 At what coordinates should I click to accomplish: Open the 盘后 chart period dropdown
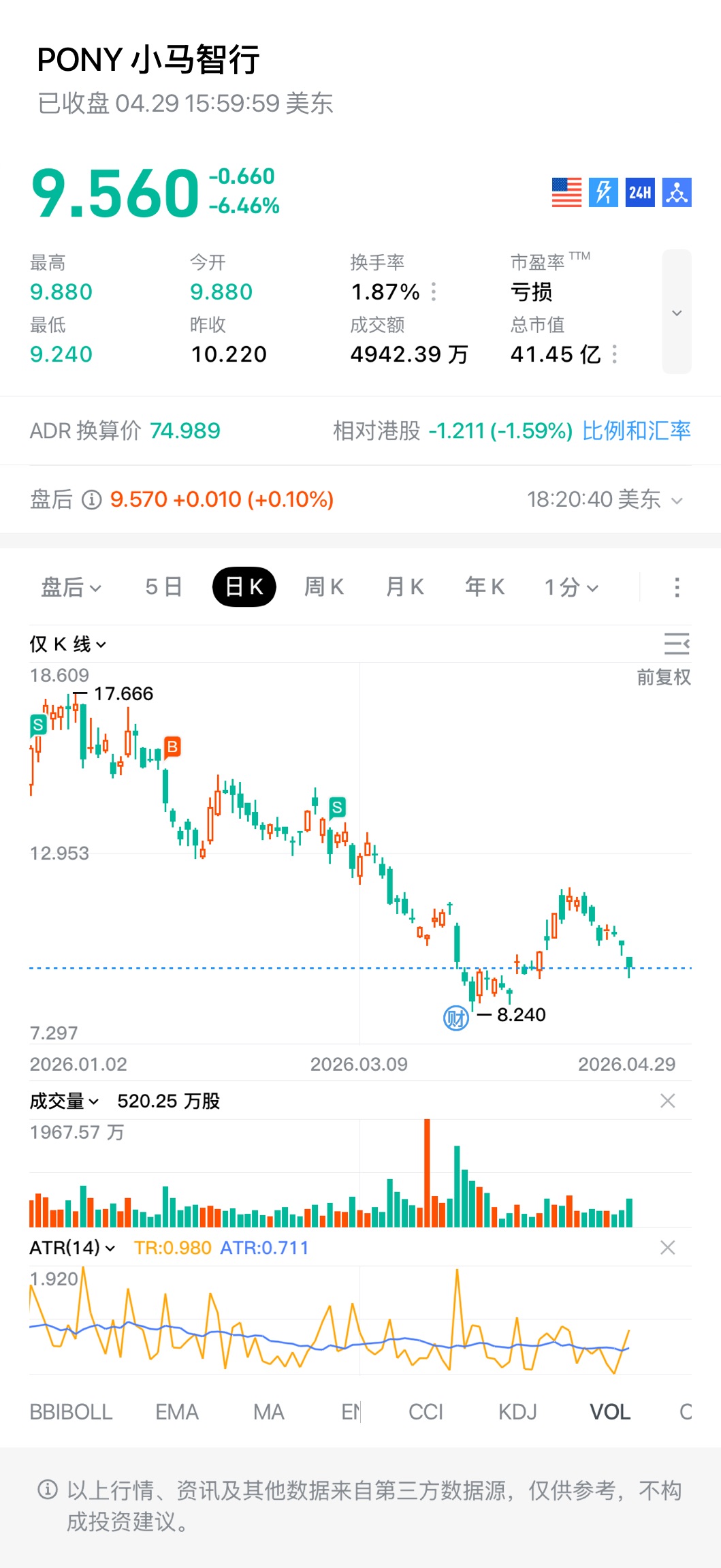tap(71, 587)
